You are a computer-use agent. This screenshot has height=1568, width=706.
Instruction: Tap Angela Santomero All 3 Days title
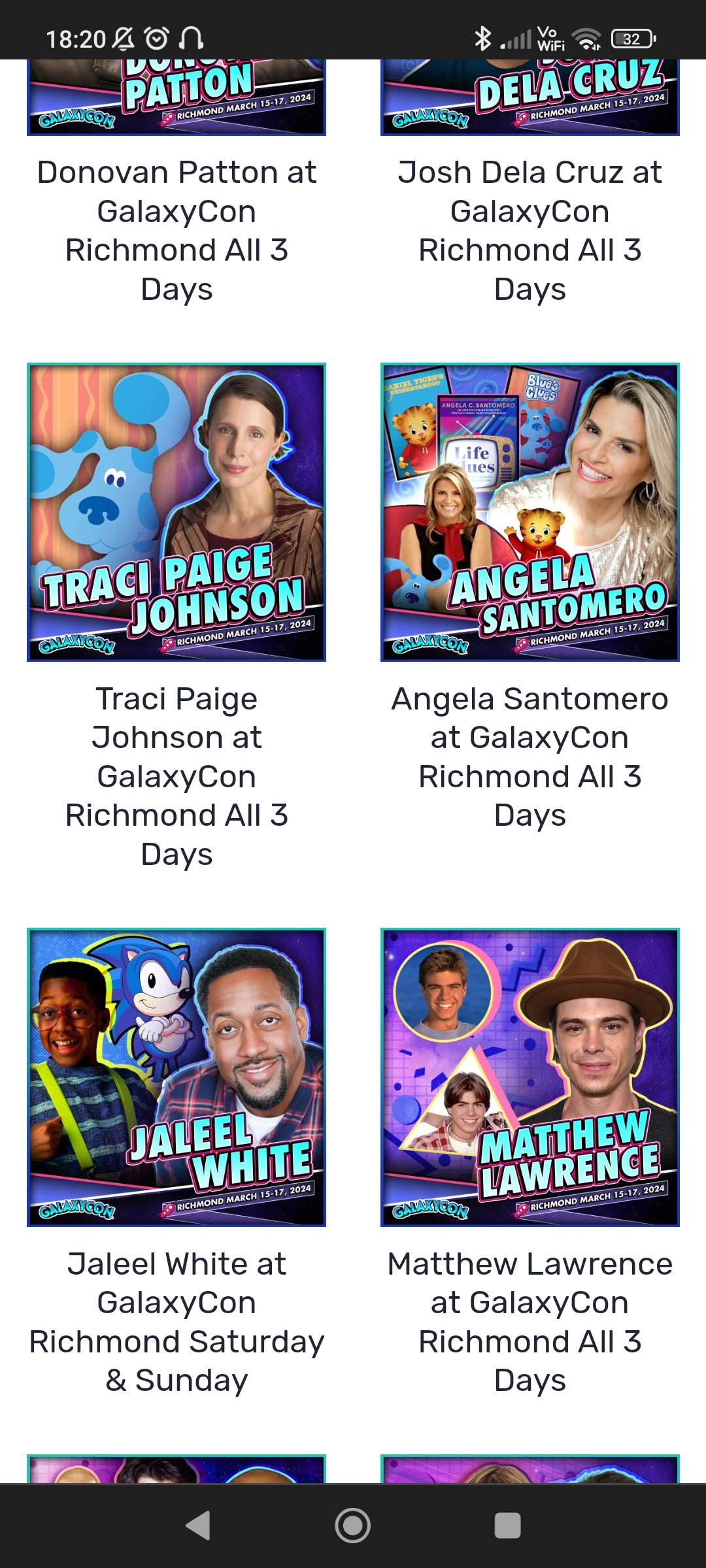click(x=530, y=757)
